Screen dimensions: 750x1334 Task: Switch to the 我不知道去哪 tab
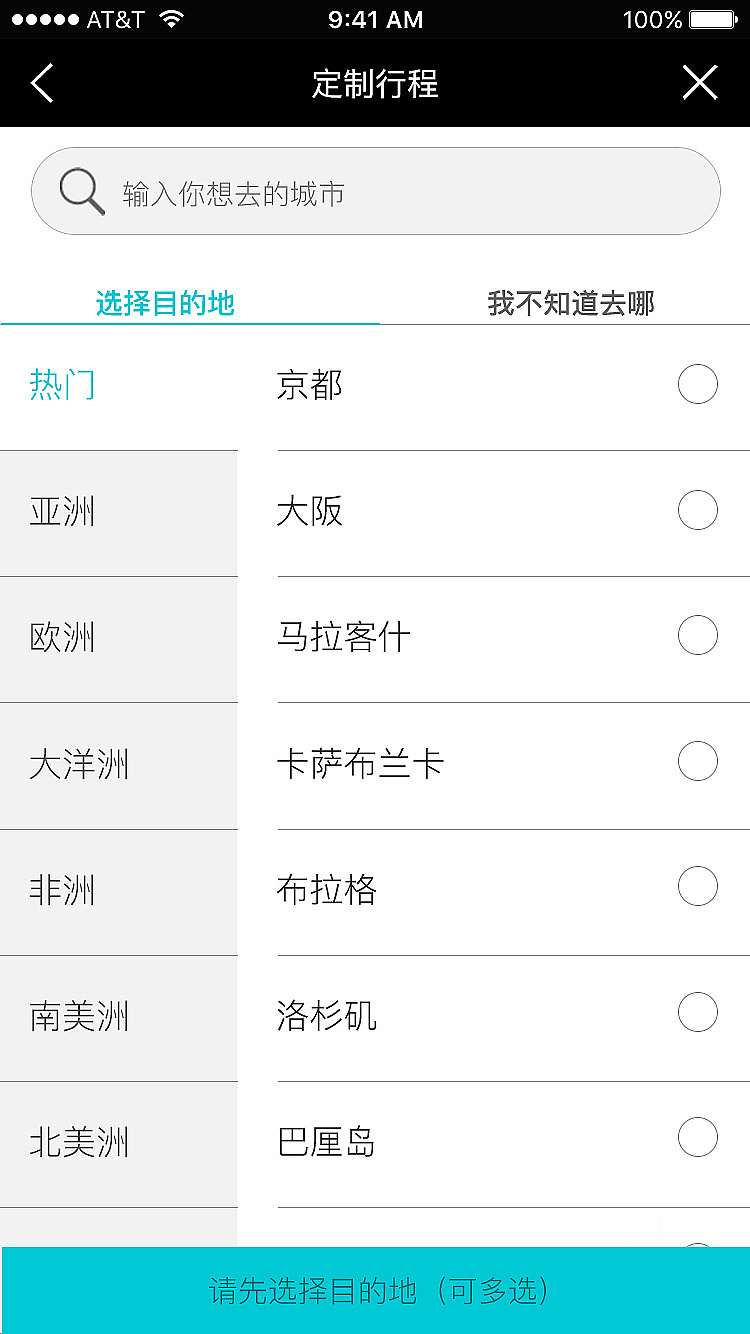point(568,304)
